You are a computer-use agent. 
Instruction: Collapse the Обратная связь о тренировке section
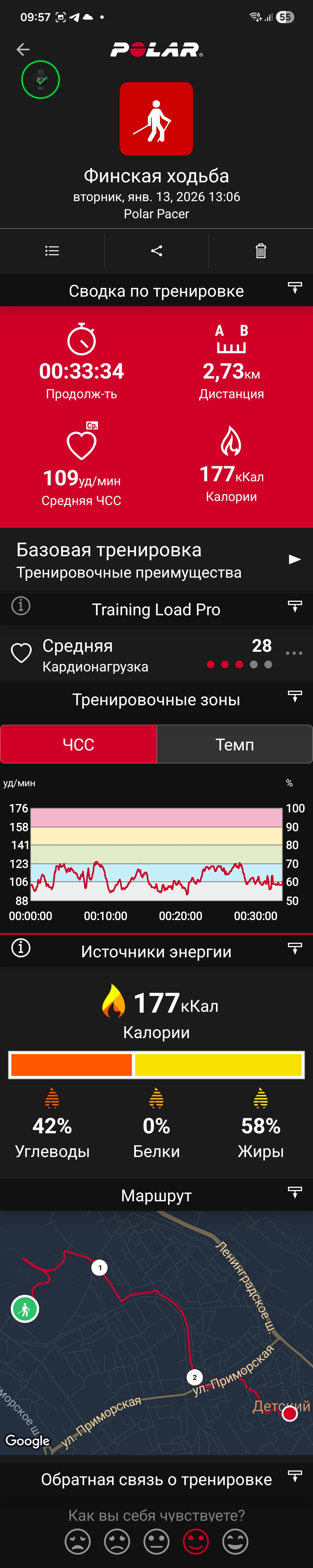click(295, 1476)
